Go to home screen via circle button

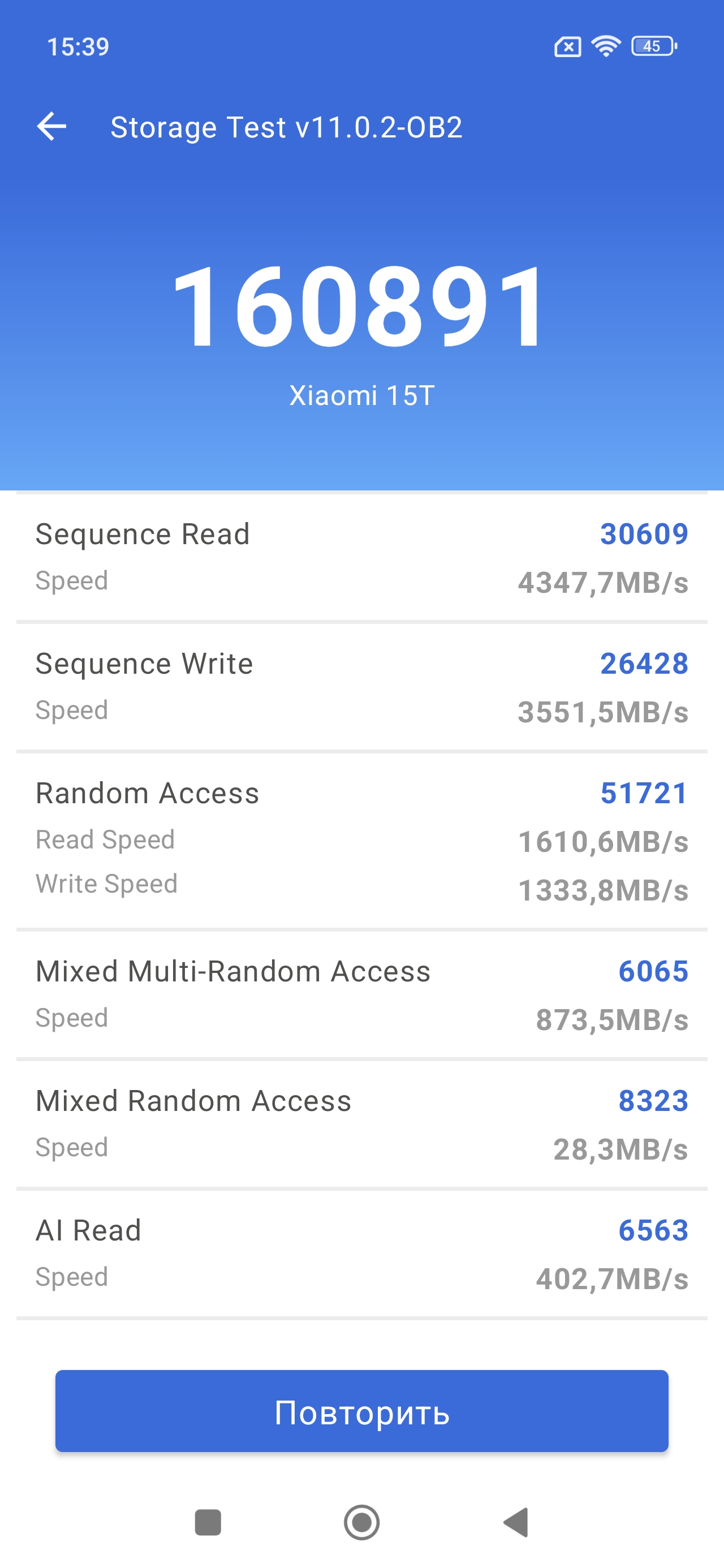pyautogui.click(x=361, y=1522)
